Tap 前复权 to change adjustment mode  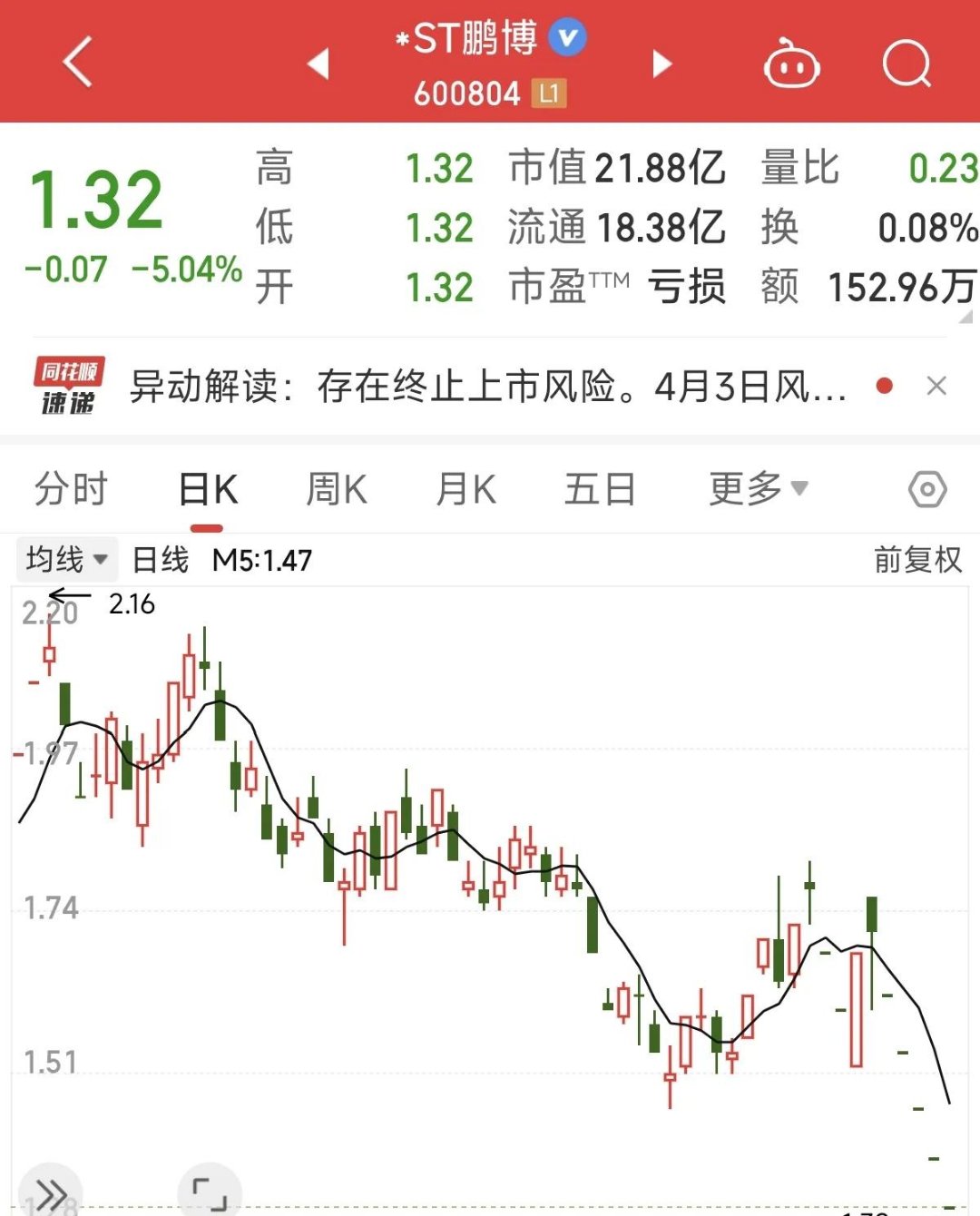[x=916, y=561]
